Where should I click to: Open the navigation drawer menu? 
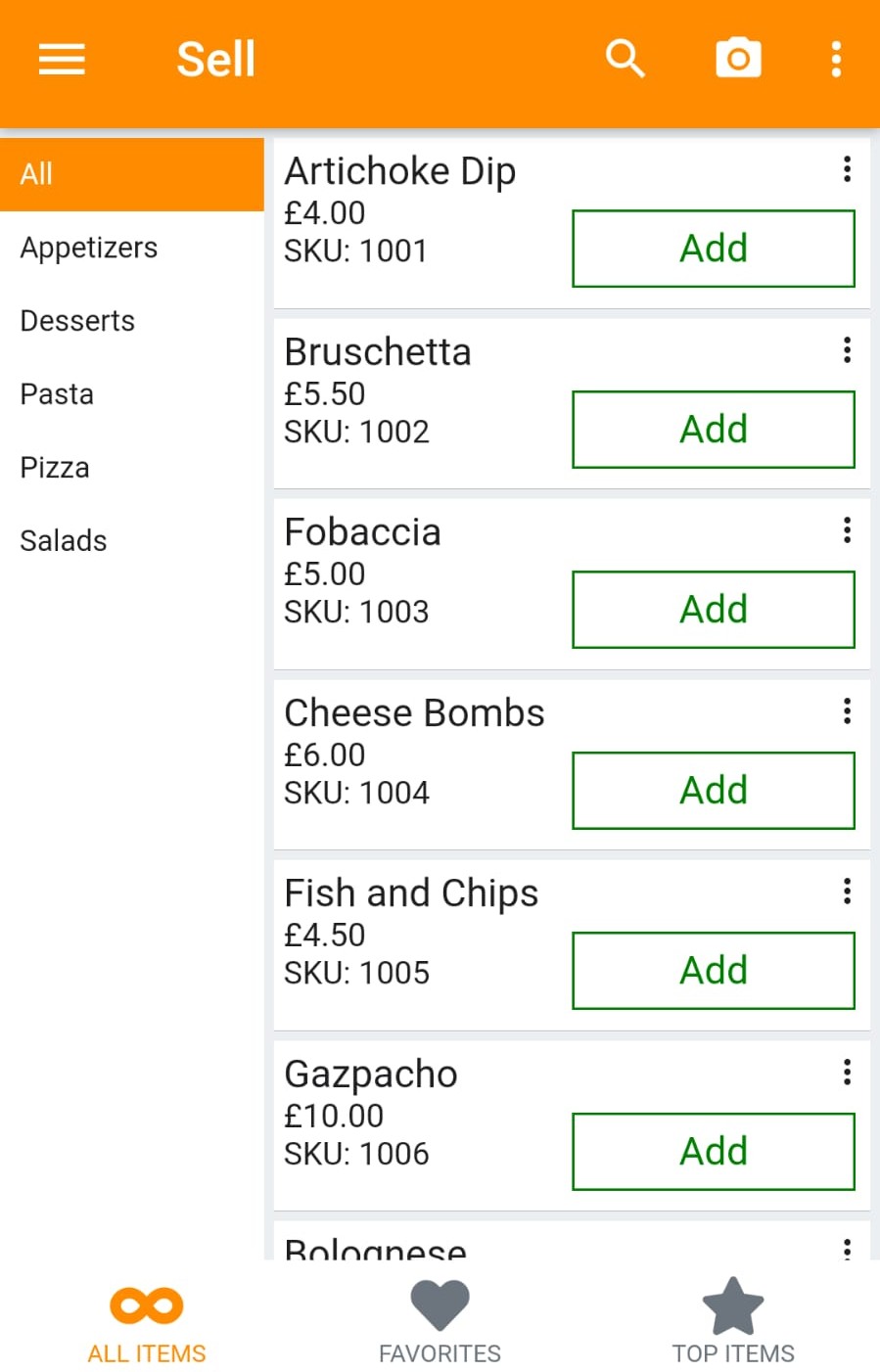[61, 59]
